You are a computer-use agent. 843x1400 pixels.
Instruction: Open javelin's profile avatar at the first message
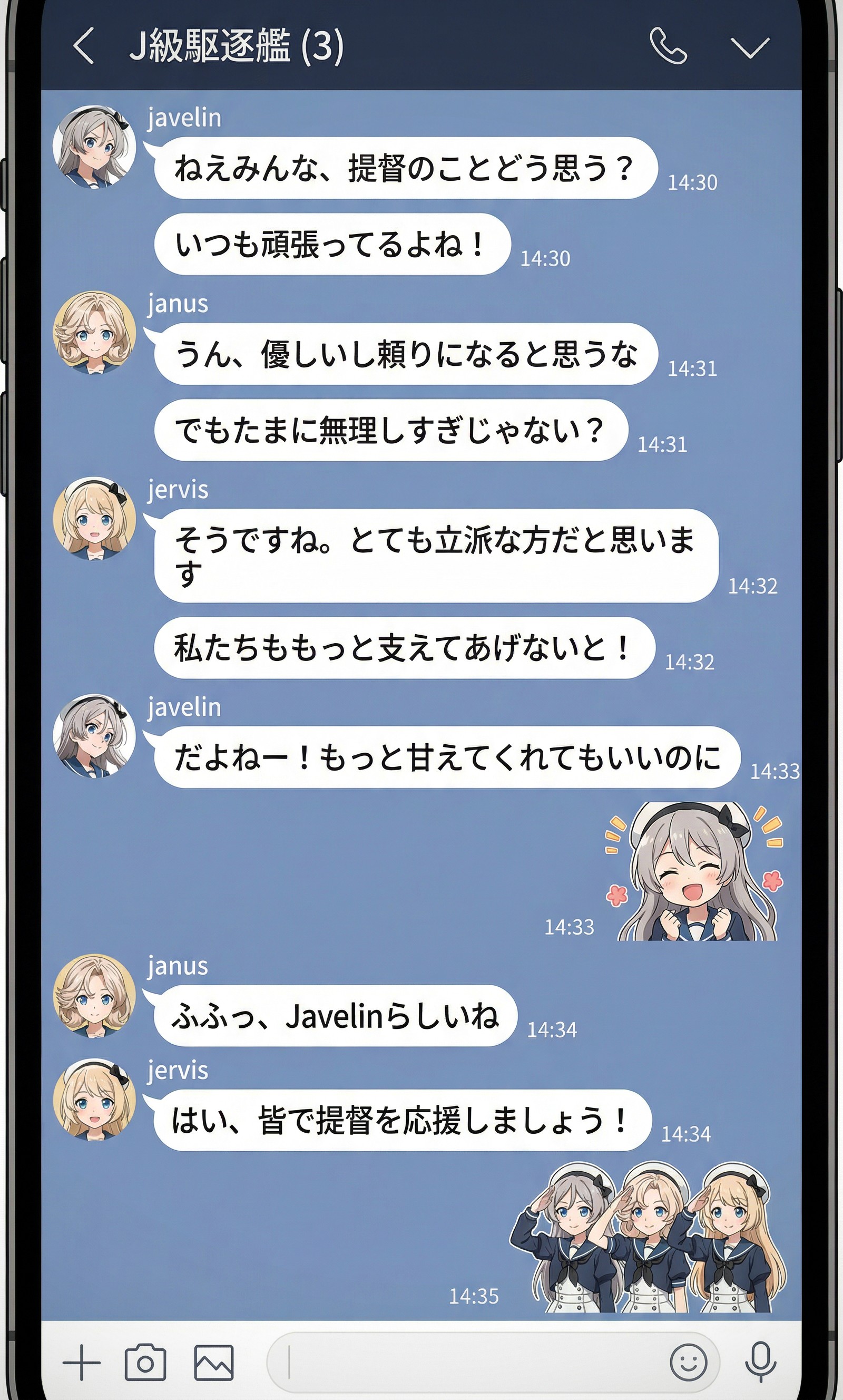(x=94, y=147)
